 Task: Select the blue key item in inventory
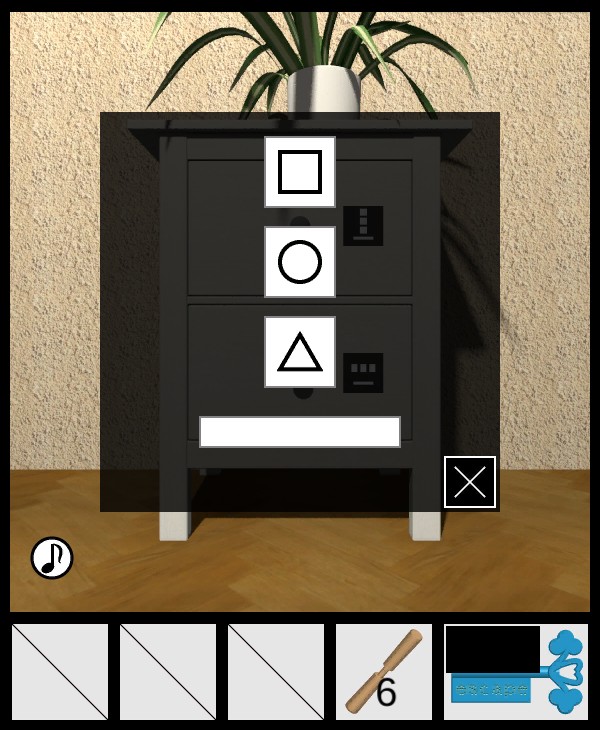(x=516, y=672)
